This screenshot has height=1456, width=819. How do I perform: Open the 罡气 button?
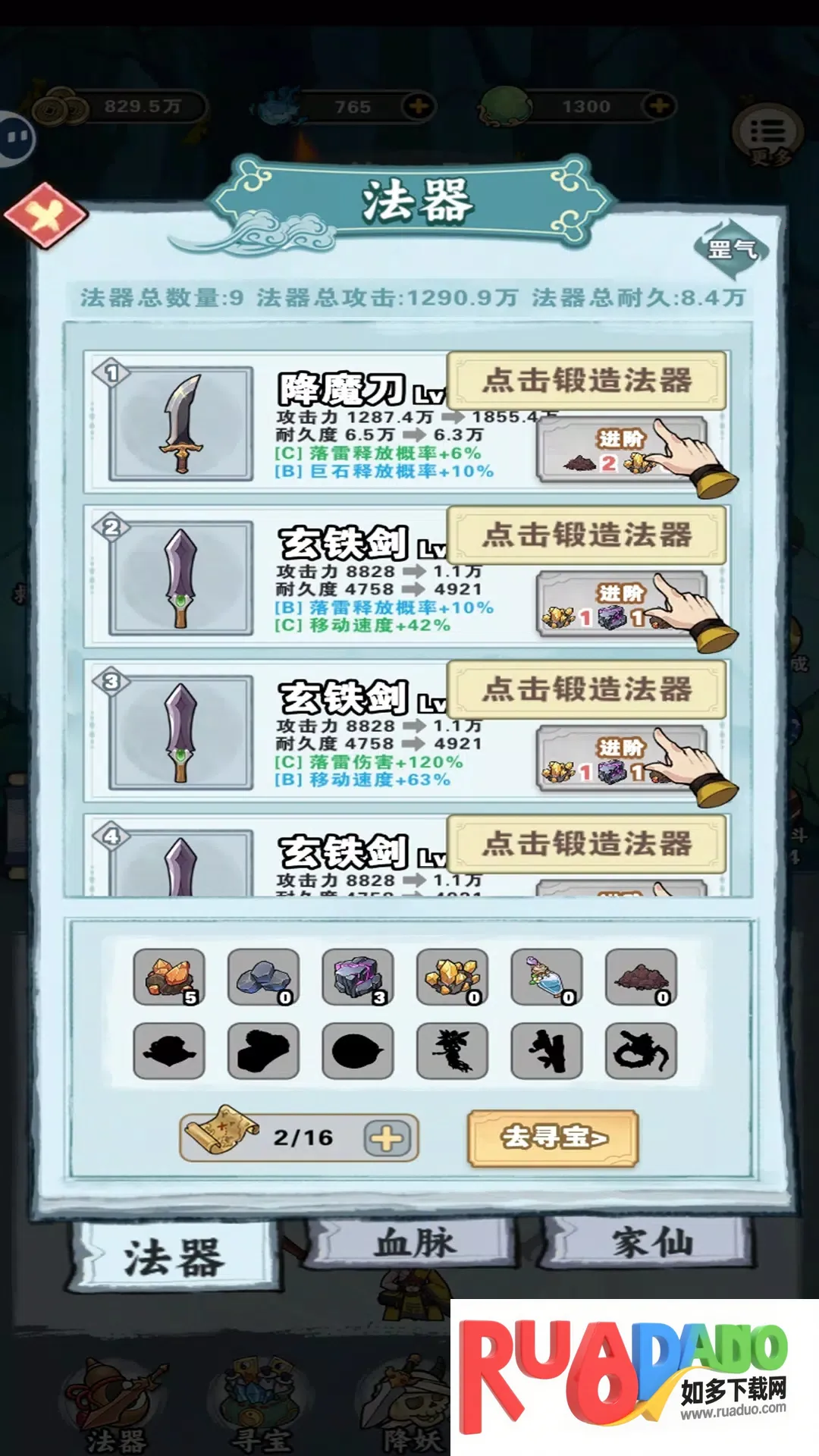coord(731,248)
